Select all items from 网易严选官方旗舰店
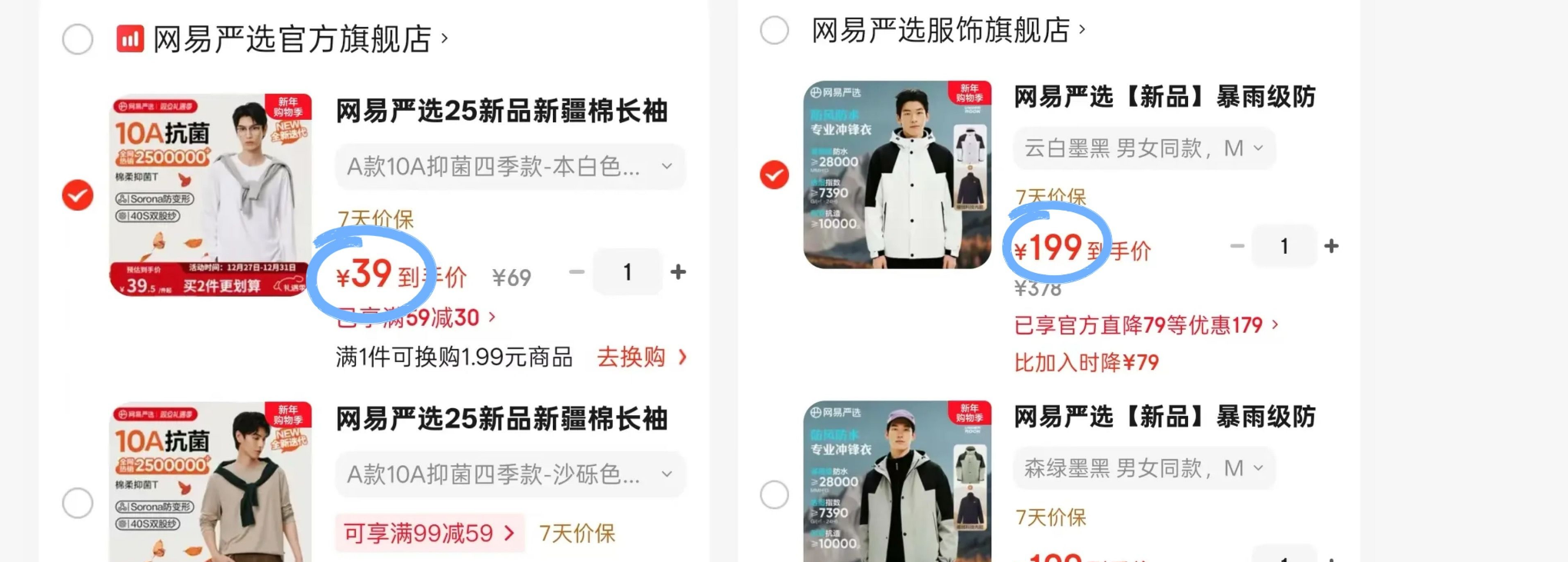 [x=78, y=38]
